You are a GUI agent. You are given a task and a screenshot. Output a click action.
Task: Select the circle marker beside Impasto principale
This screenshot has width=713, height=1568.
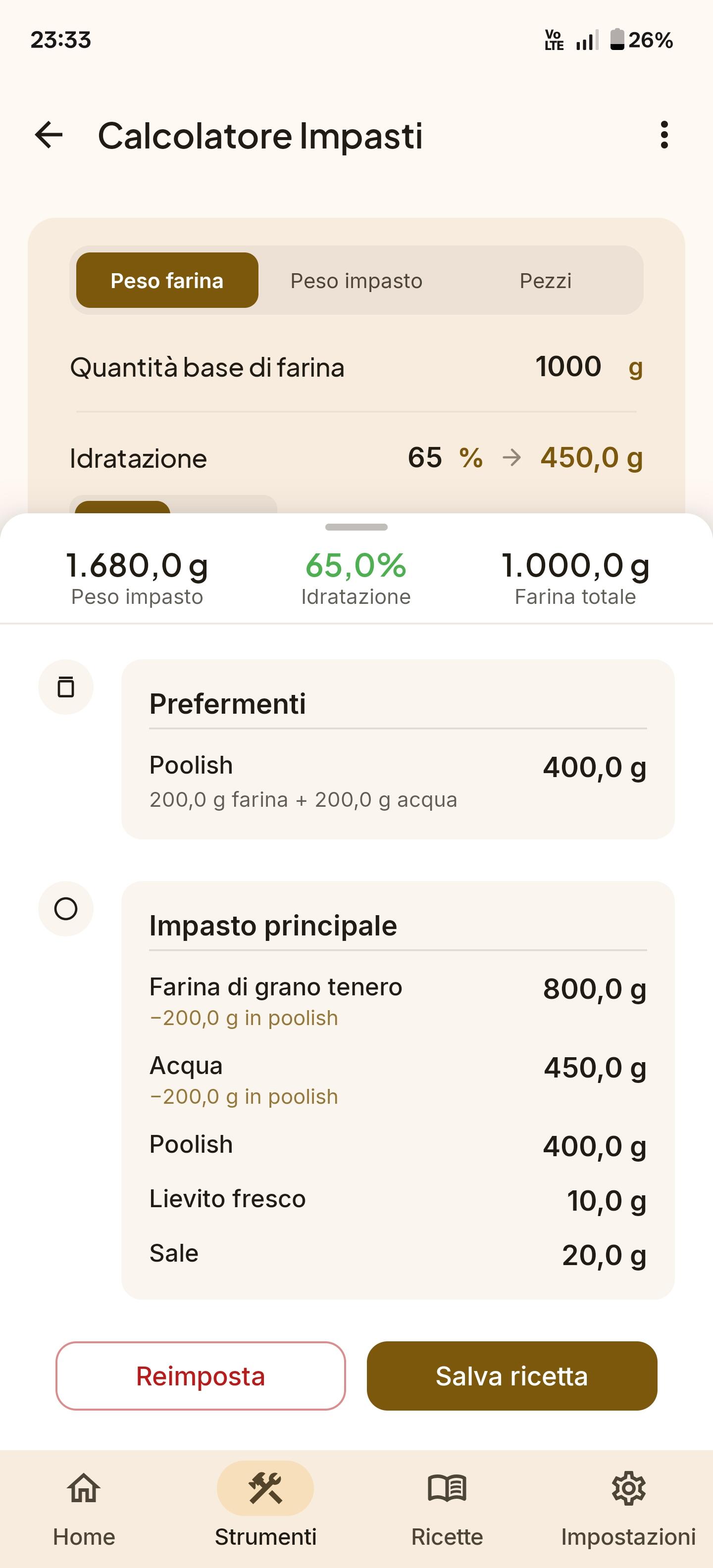click(x=65, y=909)
